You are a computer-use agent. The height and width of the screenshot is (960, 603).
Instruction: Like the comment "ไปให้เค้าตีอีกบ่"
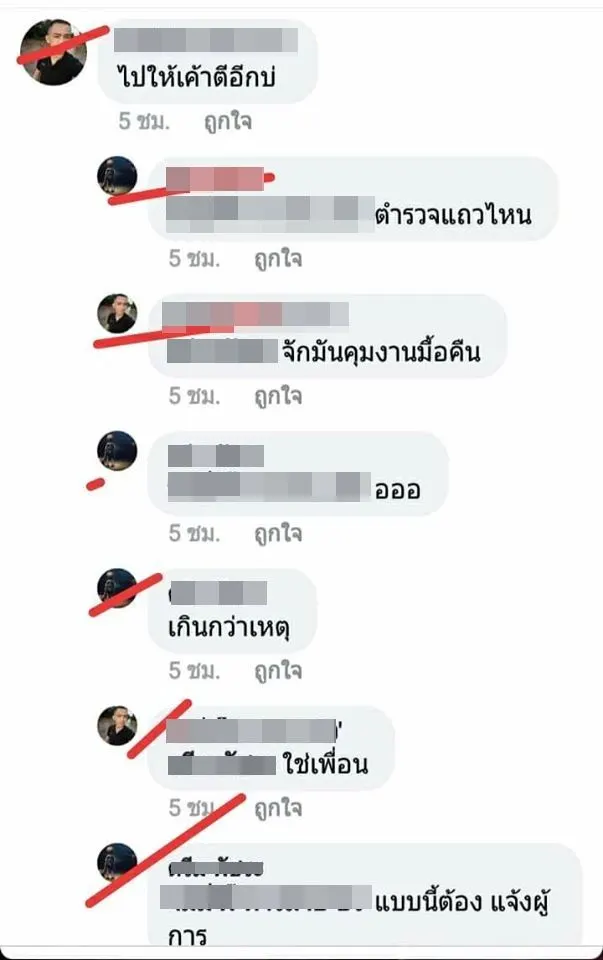point(225,122)
